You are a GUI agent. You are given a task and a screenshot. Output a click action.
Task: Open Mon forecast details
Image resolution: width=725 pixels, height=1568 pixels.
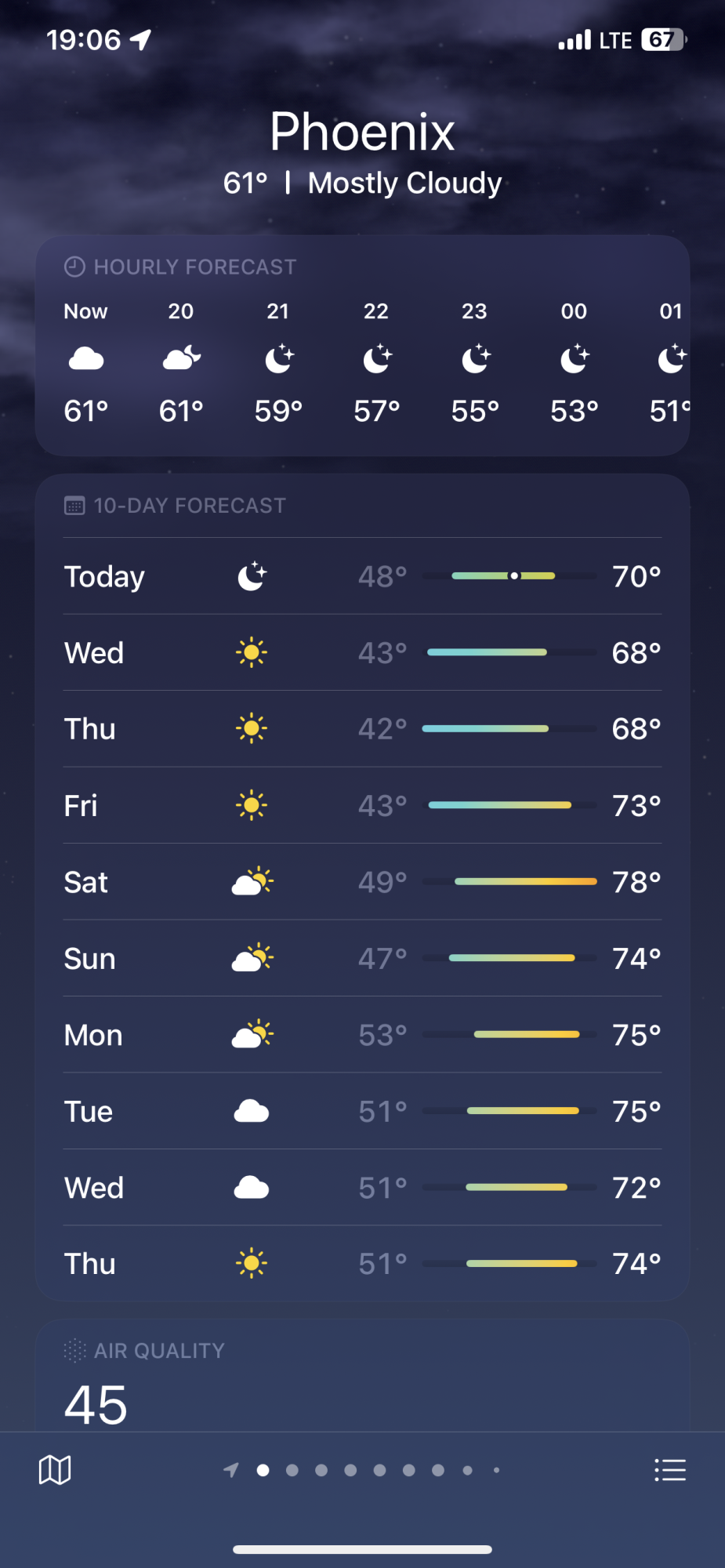pos(362,1035)
